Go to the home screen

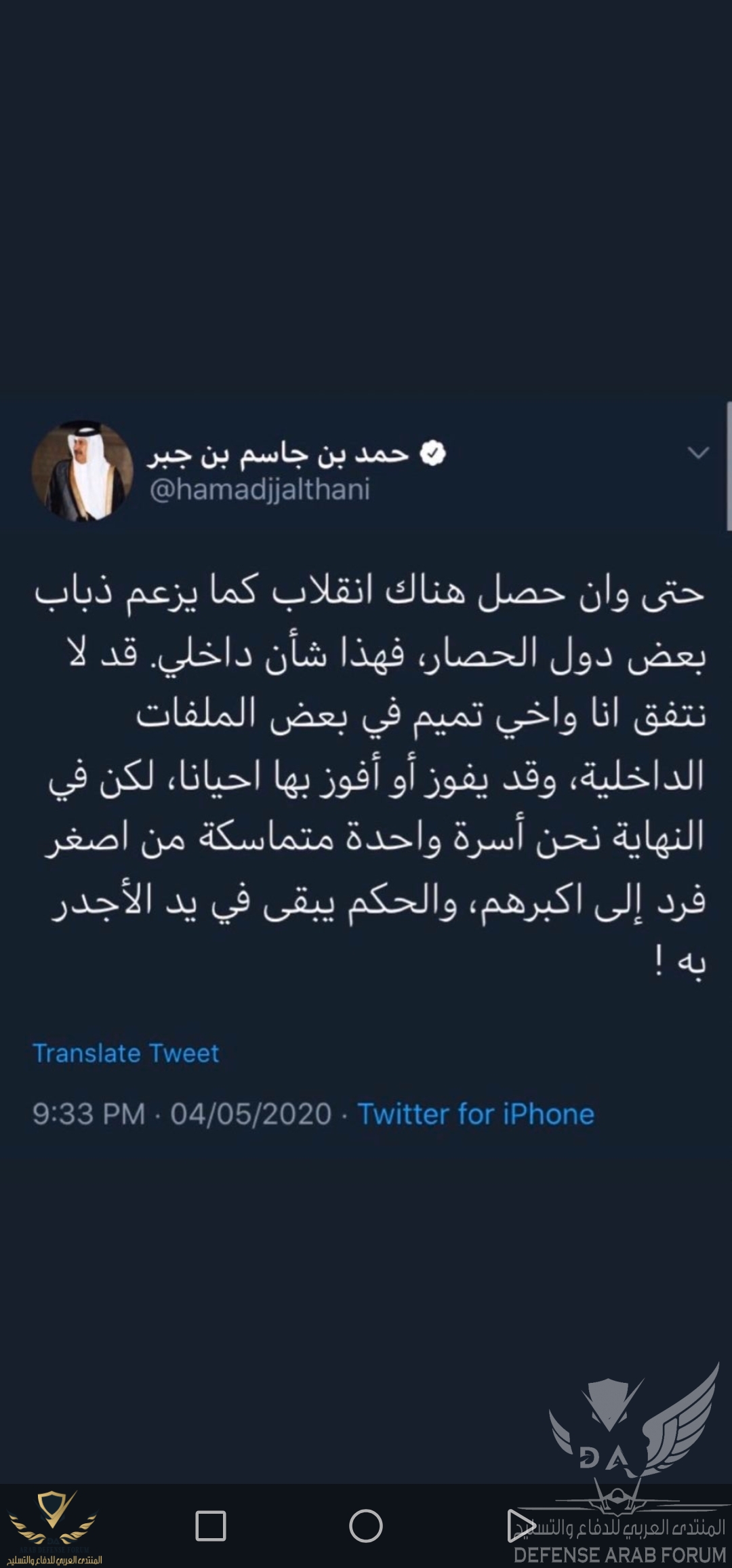(x=366, y=1527)
